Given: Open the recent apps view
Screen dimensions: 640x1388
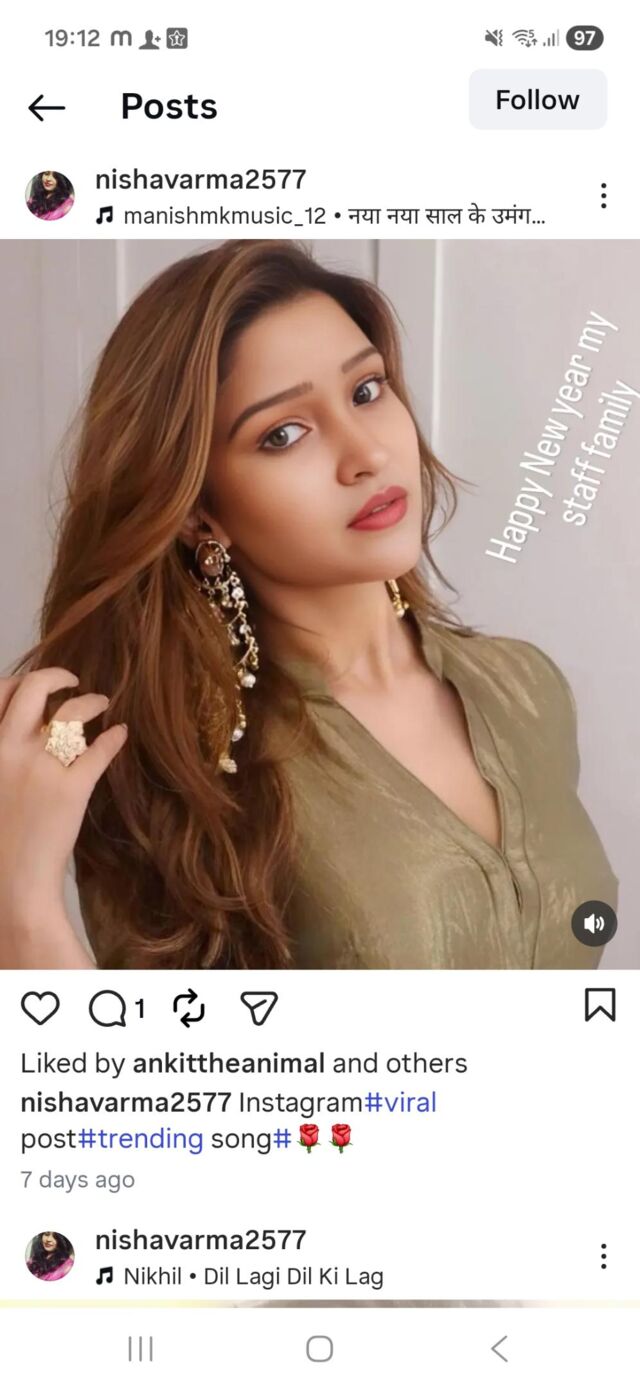Looking at the screenshot, I should [x=141, y=1349].
